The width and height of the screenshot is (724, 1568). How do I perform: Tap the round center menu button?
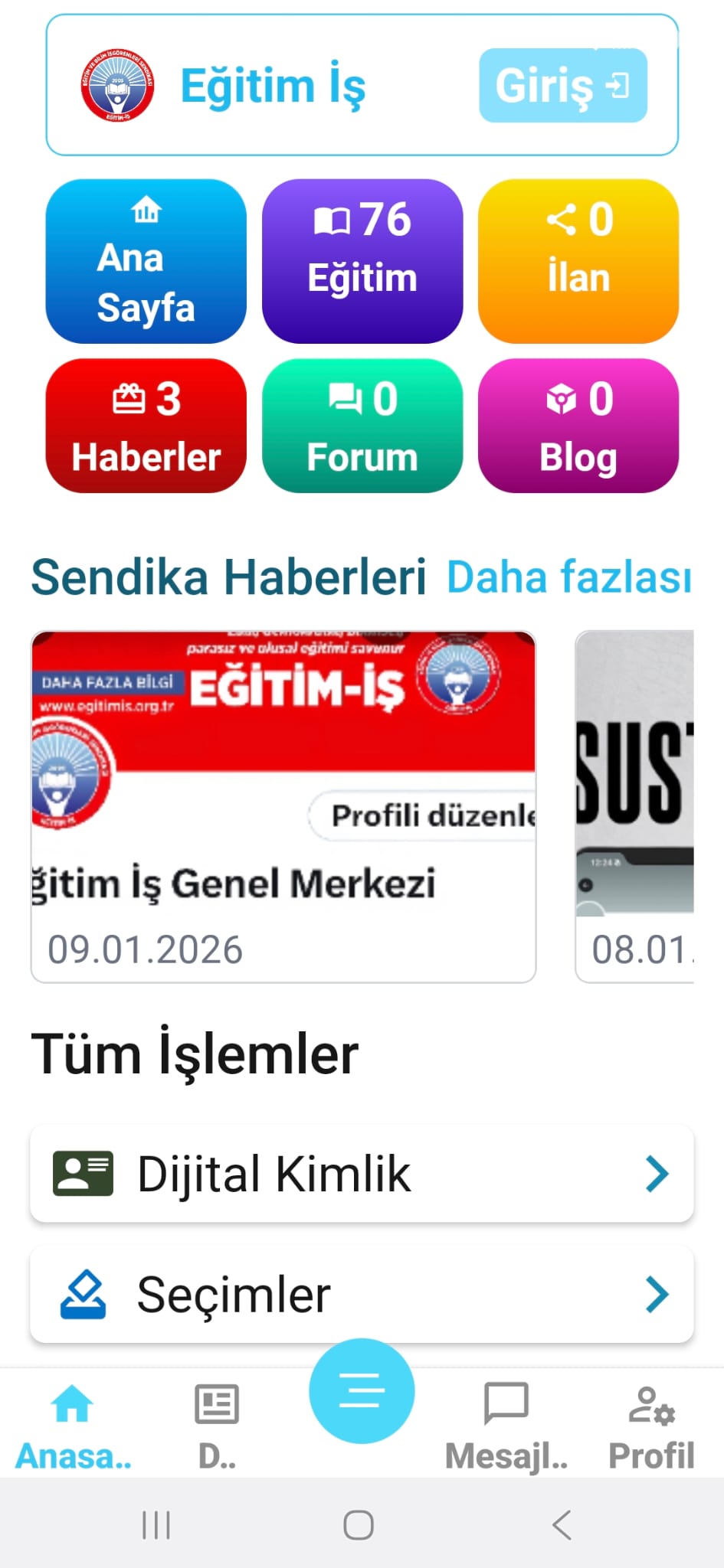click(x=362, y=1391)
